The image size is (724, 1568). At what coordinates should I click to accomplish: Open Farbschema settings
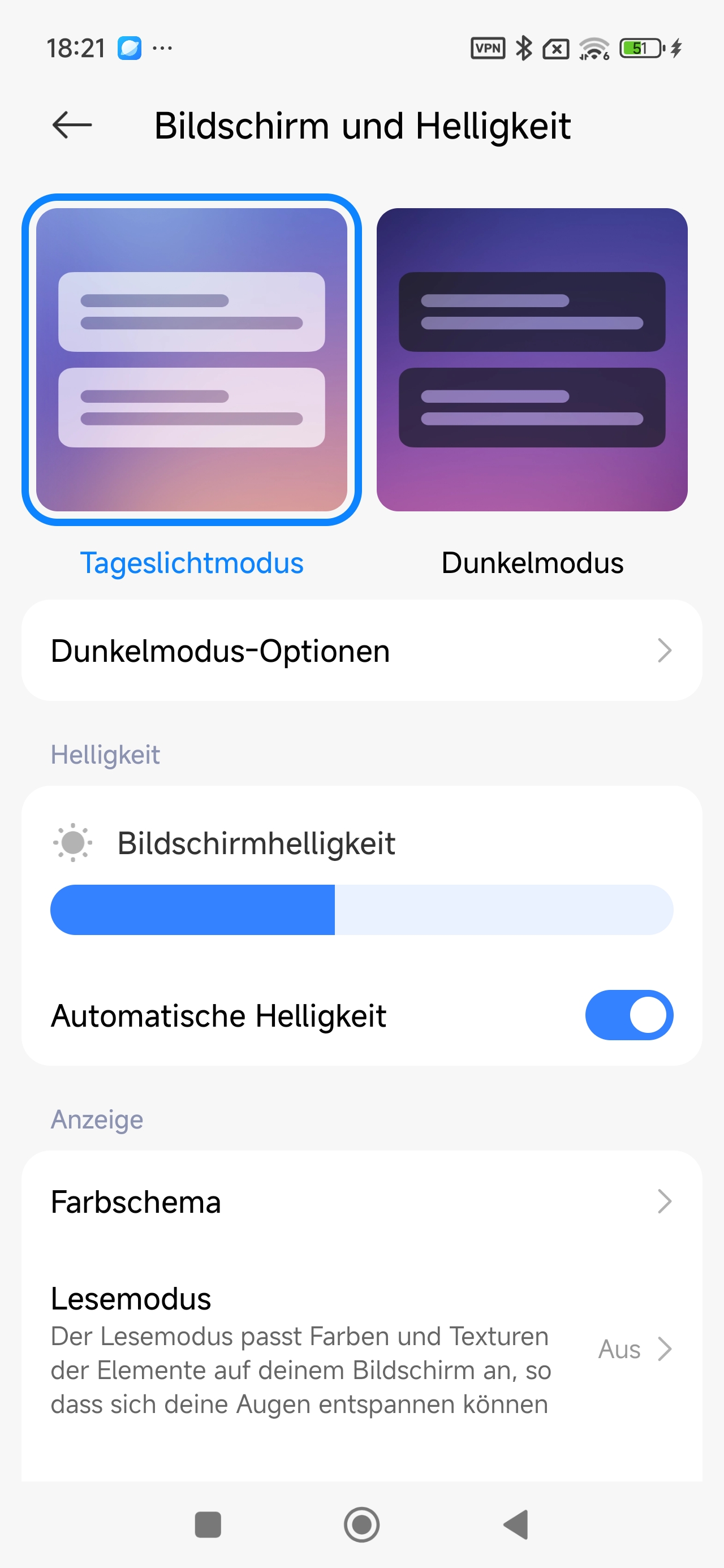click(x=361, y=1202)
